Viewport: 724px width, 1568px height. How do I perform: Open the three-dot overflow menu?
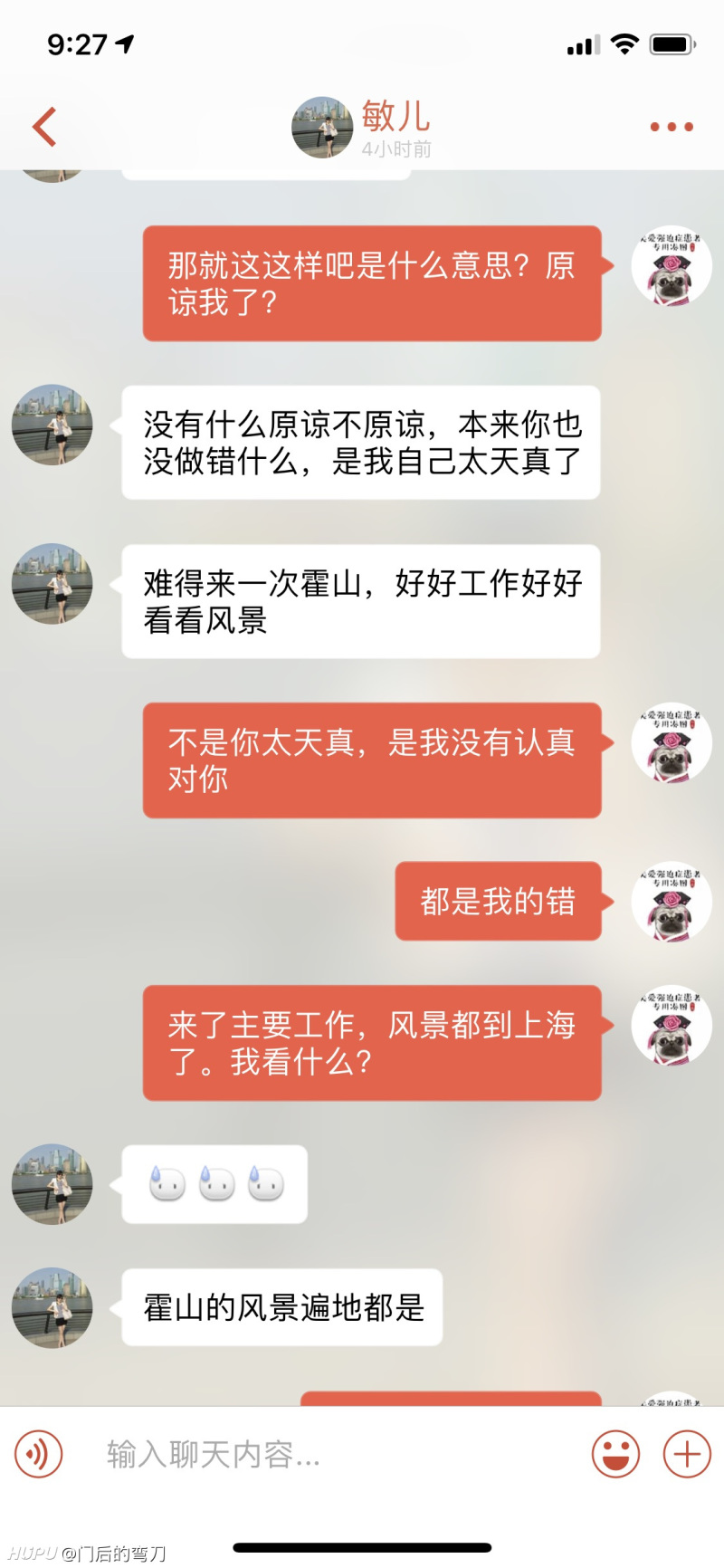pyautogui.click(x=672, y=127)
